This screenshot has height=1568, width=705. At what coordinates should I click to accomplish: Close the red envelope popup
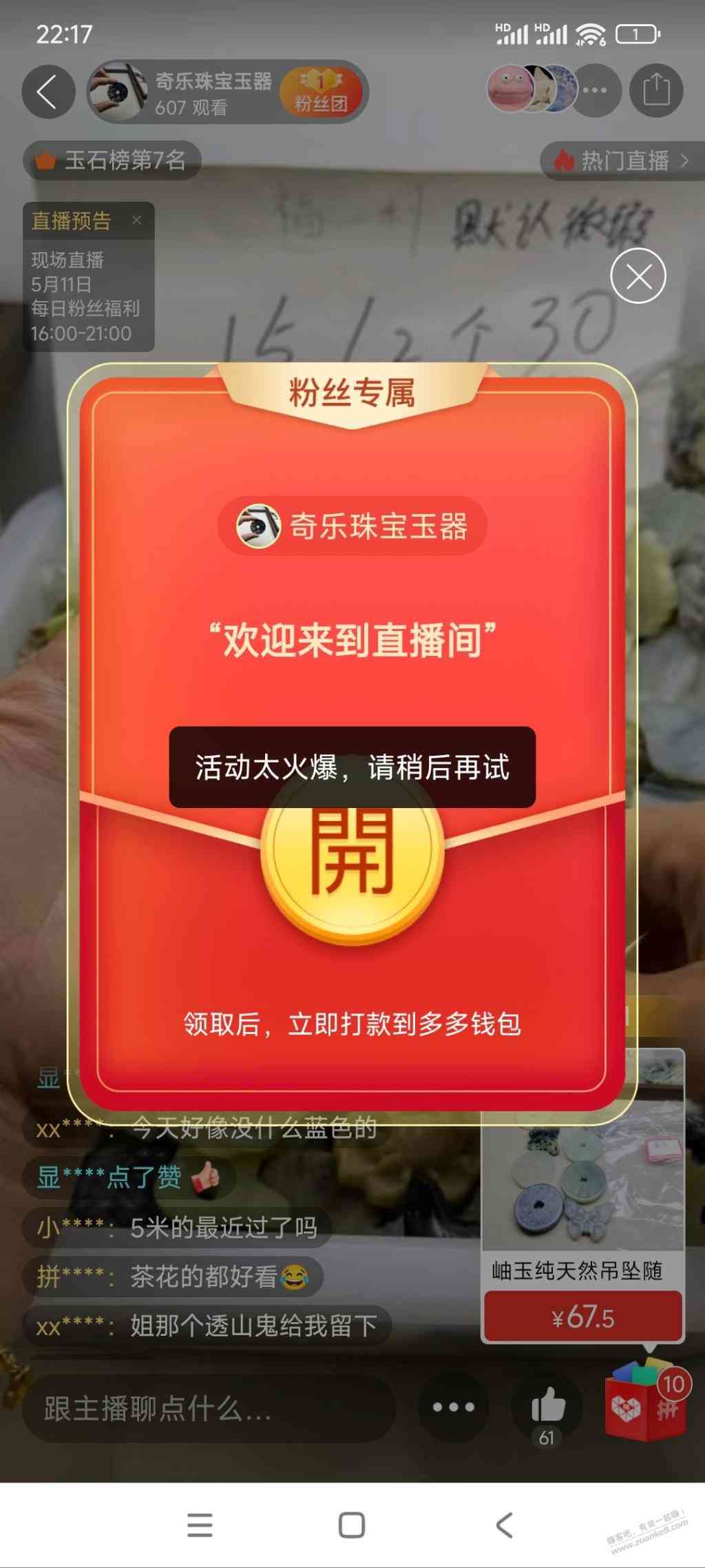[x=638, y=276]
